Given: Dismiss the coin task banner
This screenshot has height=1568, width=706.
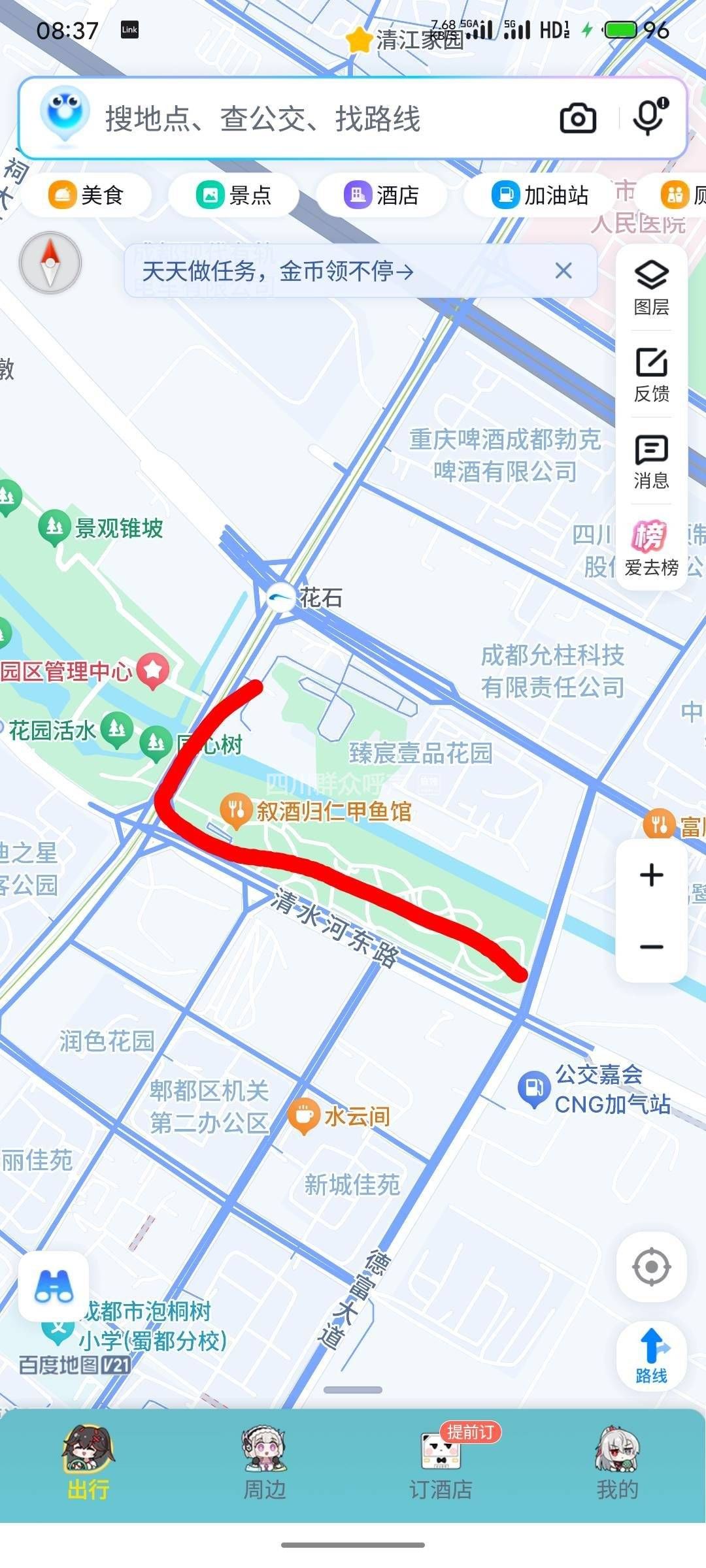Looking at the screenshot, I should (x=563, y=270).
